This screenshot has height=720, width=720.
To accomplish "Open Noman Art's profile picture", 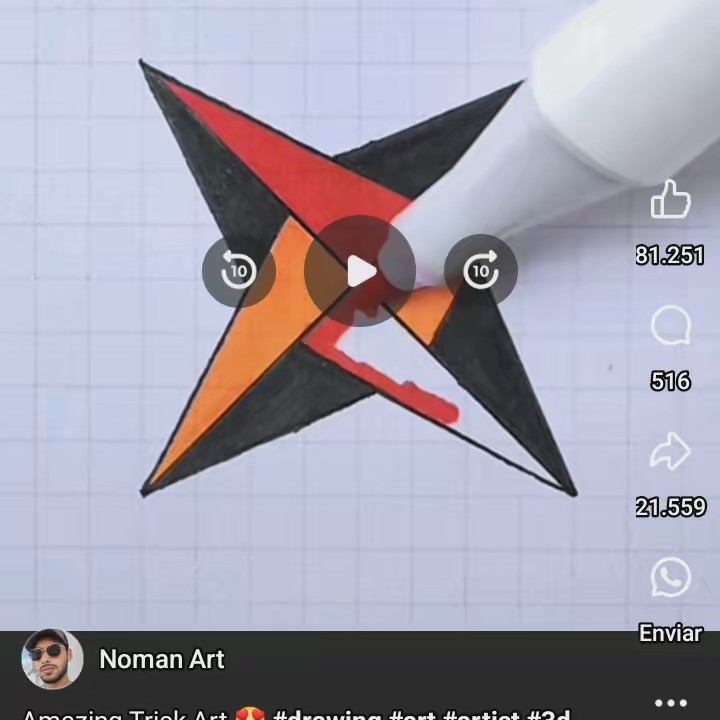I will pos(52,659).
